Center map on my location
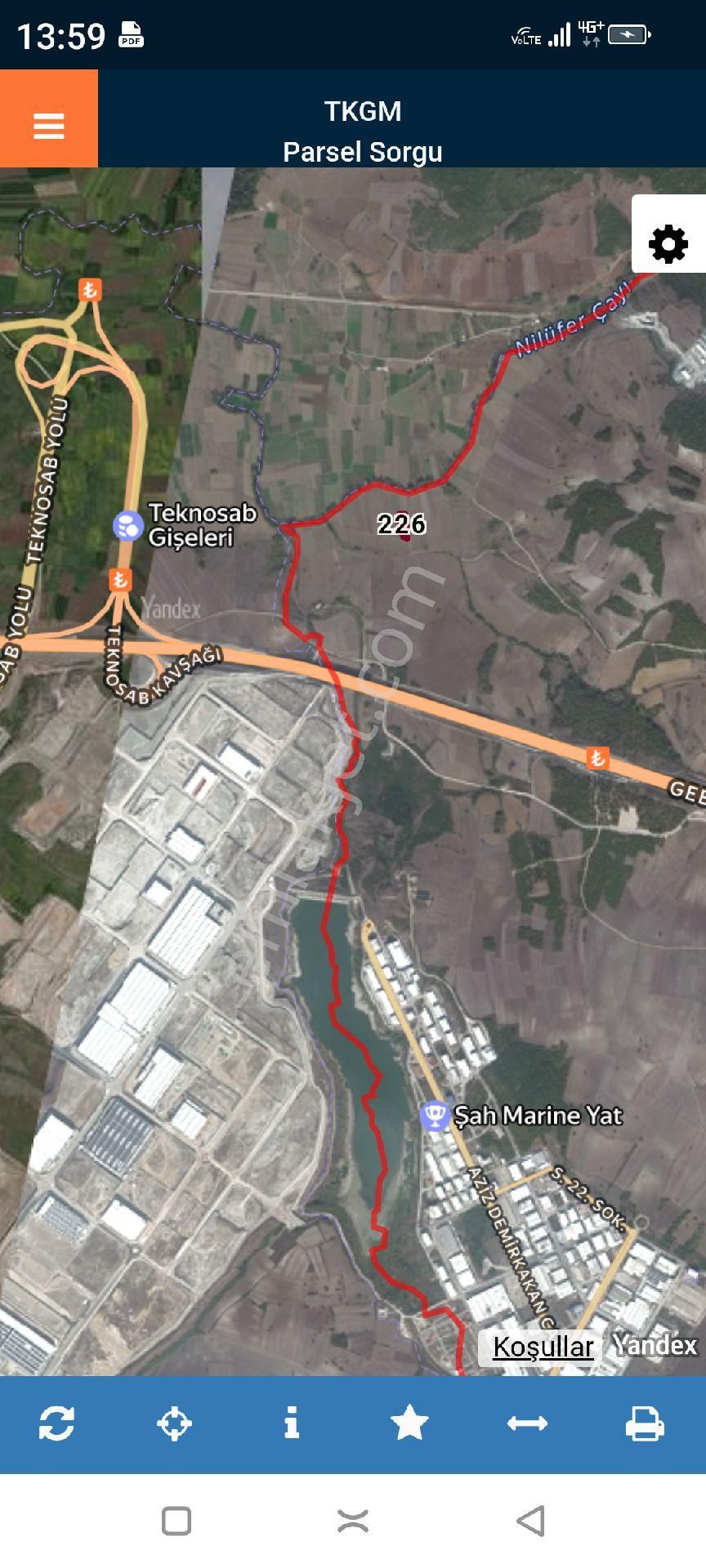The image size is (706, 1568). point(174,1423)
